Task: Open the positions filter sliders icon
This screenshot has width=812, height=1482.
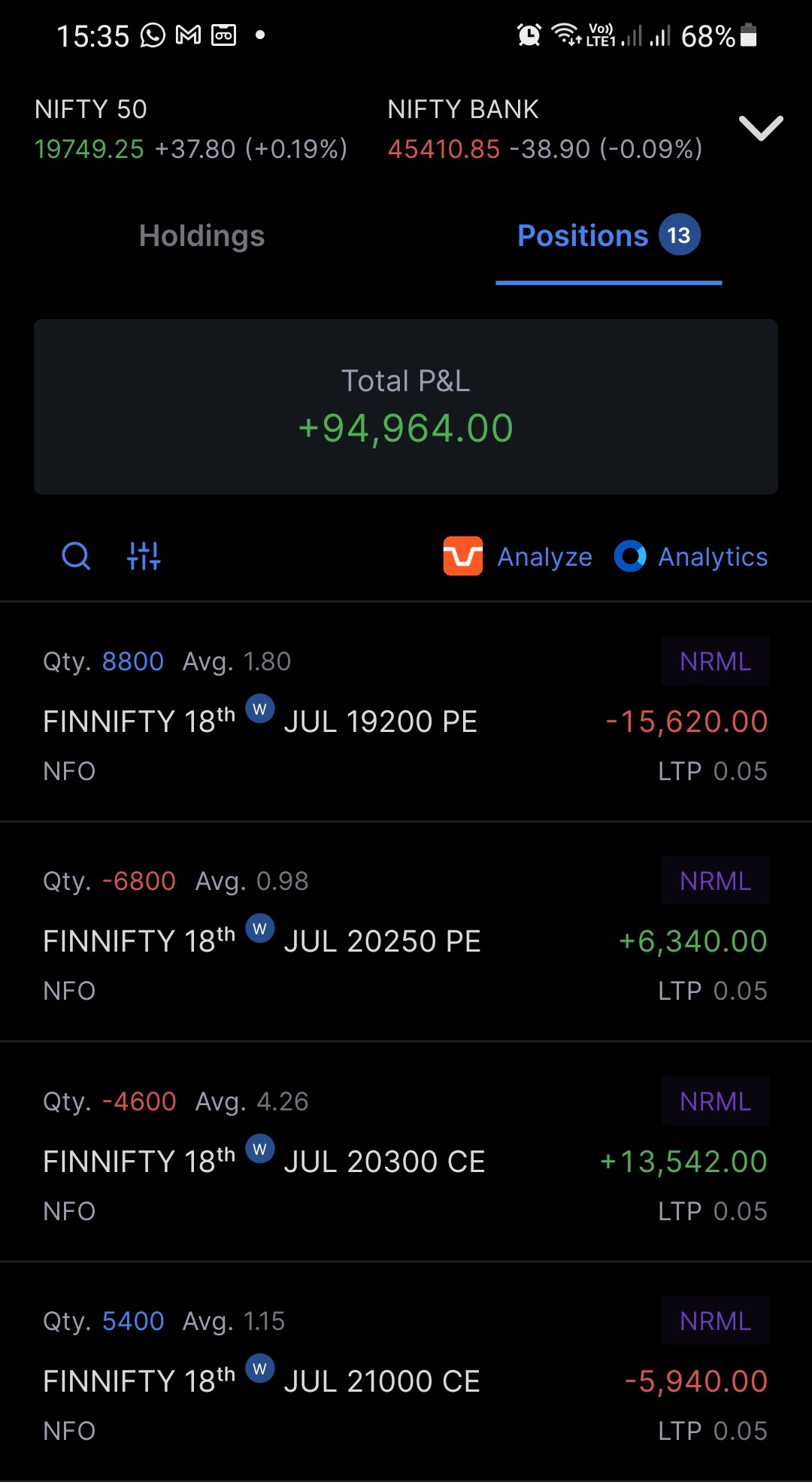Action: point(144,557)
